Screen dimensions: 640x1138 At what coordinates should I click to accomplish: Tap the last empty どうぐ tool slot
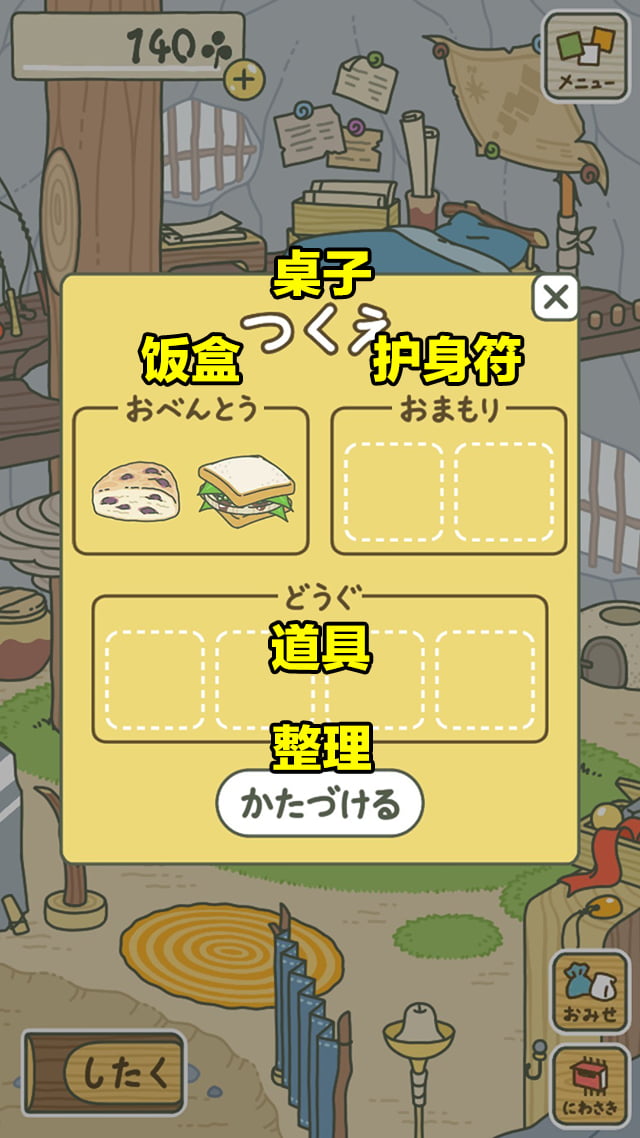coord(485,680)
